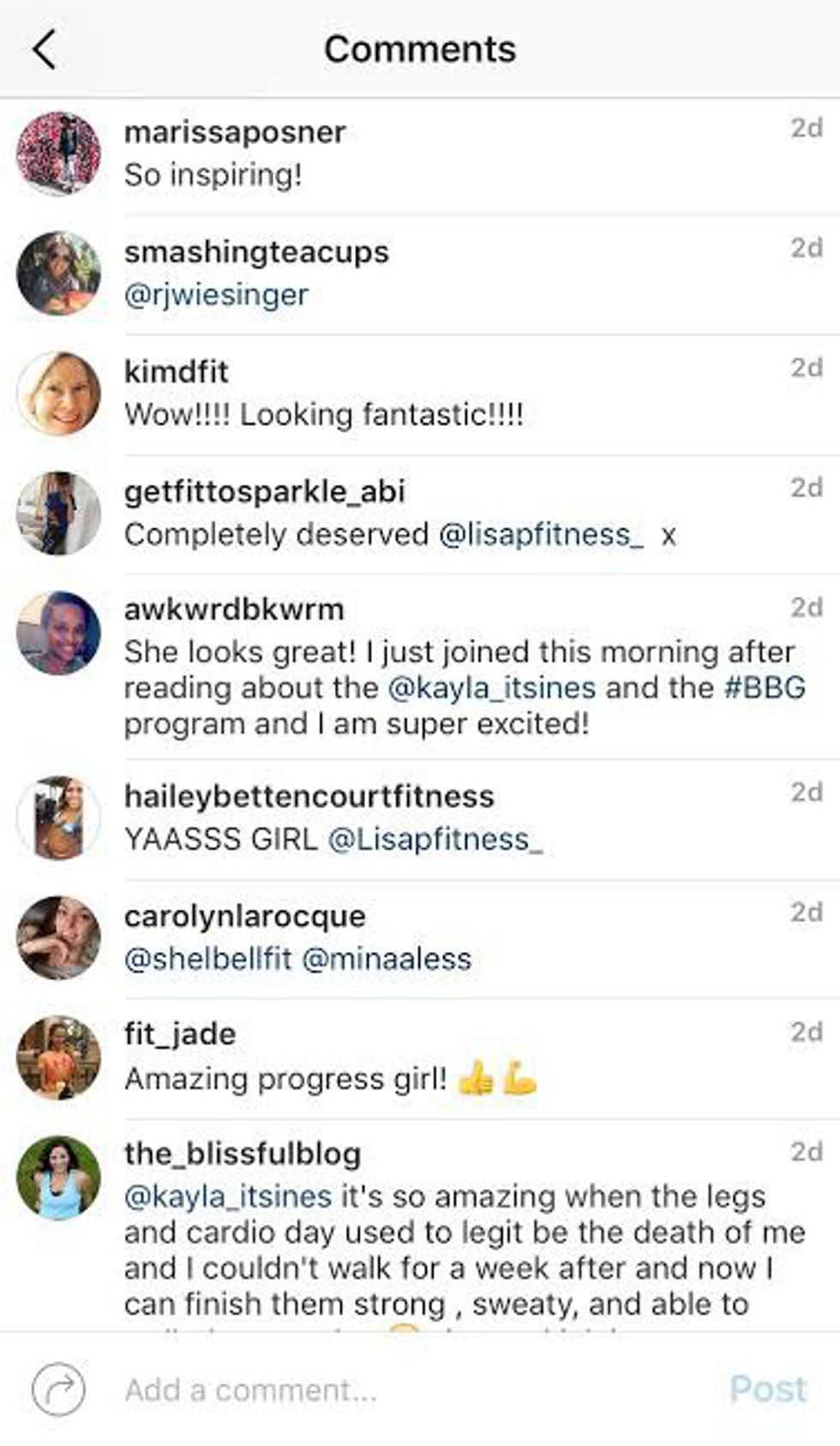Visit the_blissfulblog's profile via username
This screenshot has width=840, height=1446.
[x=242, y=1154]
